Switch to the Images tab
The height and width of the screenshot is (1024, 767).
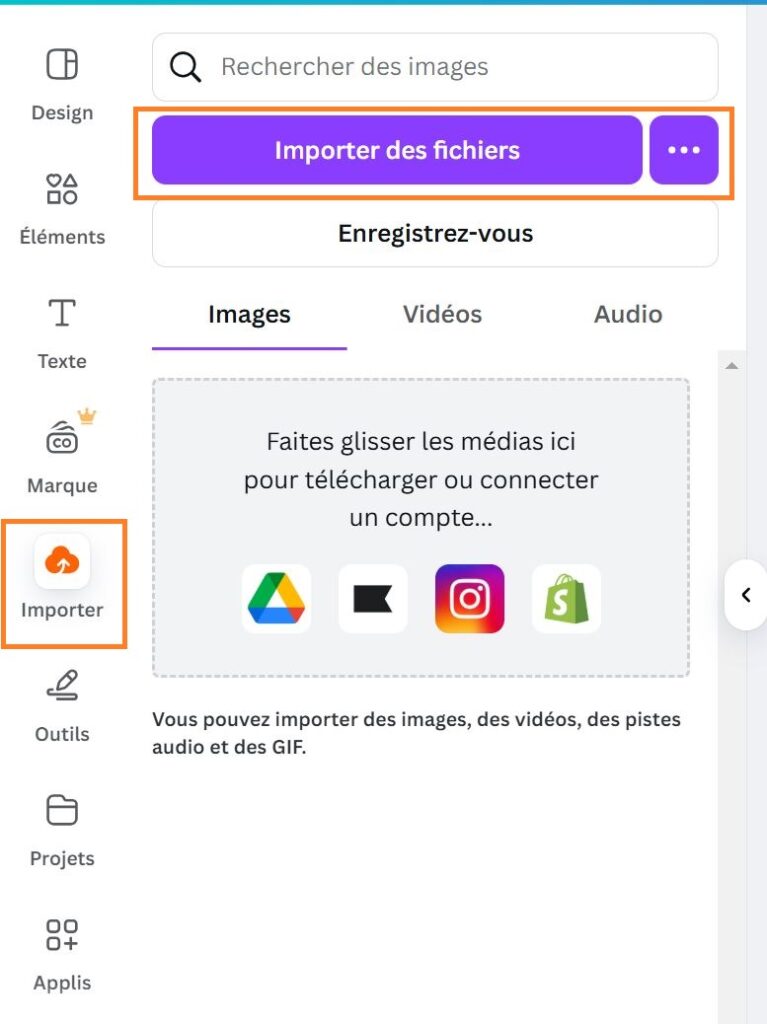click(x=249, y=315)
